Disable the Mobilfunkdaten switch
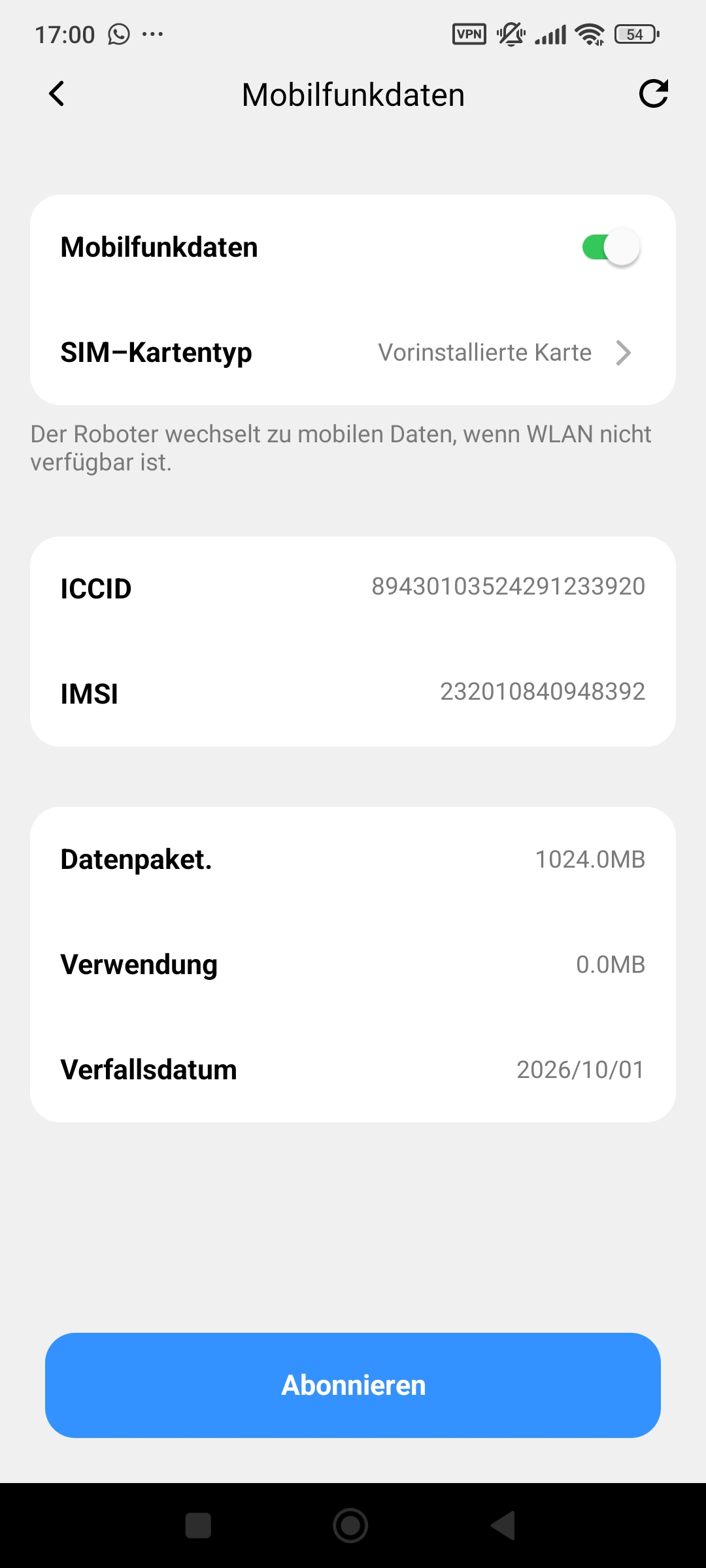 (611, 248)
